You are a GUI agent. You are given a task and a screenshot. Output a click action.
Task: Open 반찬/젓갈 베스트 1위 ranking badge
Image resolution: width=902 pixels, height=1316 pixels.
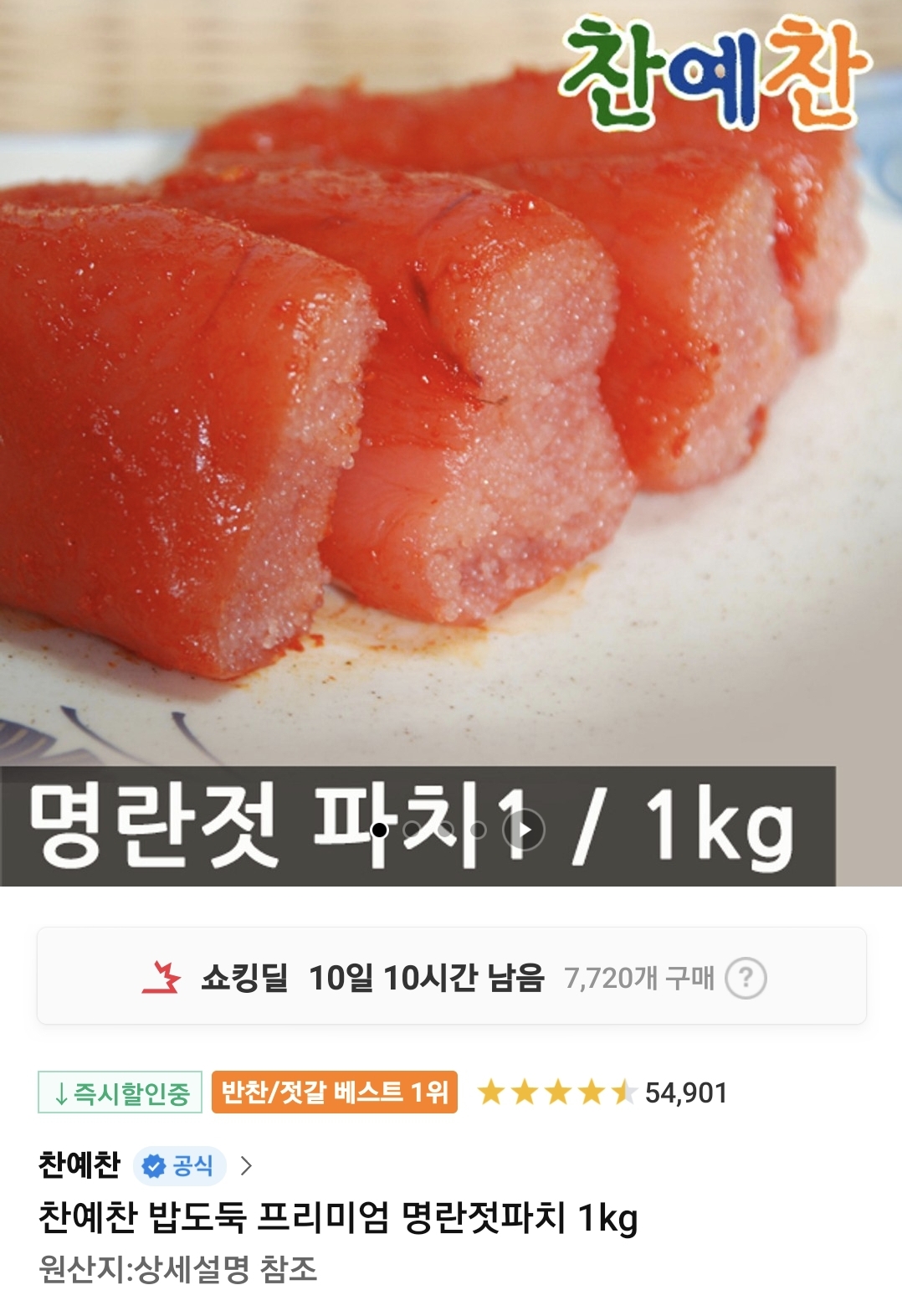click(x=334, y=1092)
